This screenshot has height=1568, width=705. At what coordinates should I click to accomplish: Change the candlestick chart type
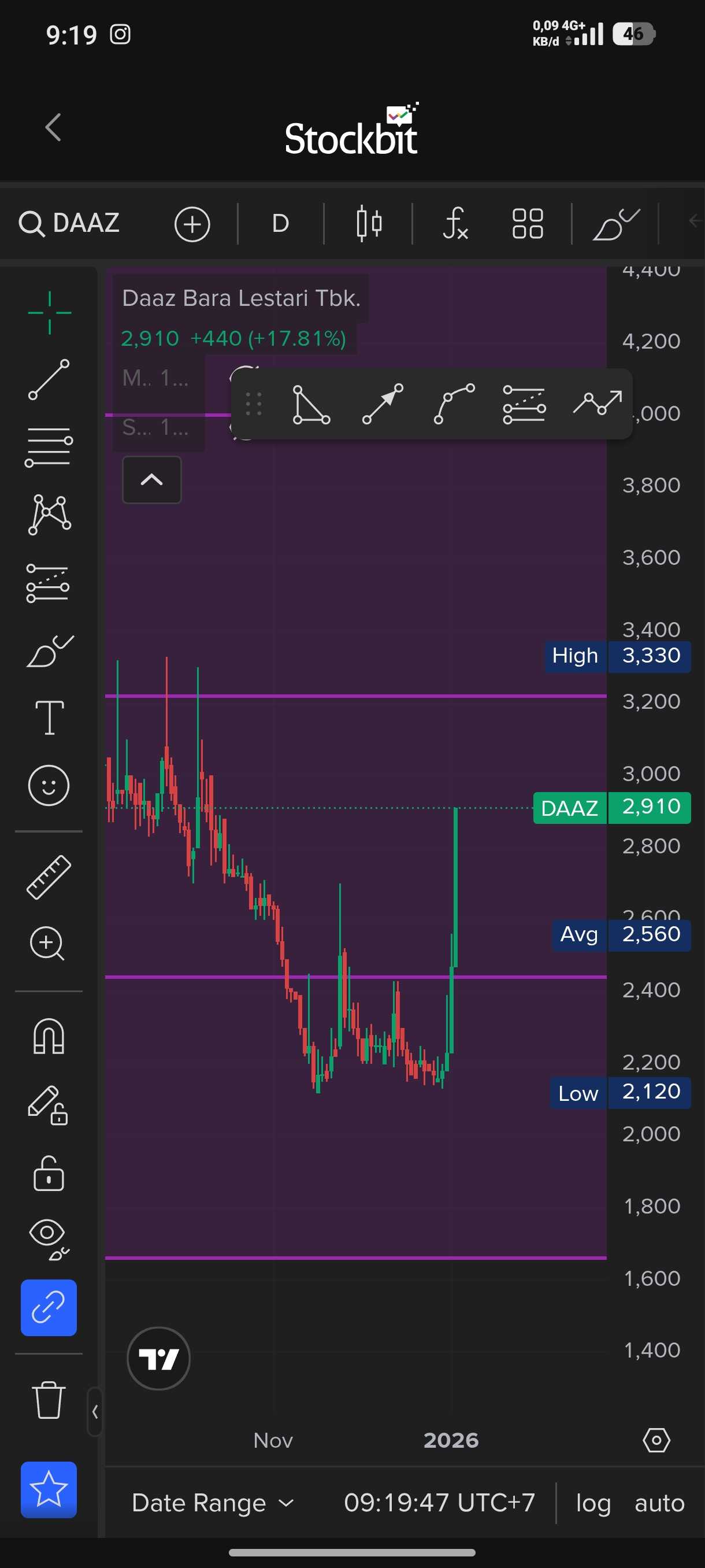tap(369, 224)
